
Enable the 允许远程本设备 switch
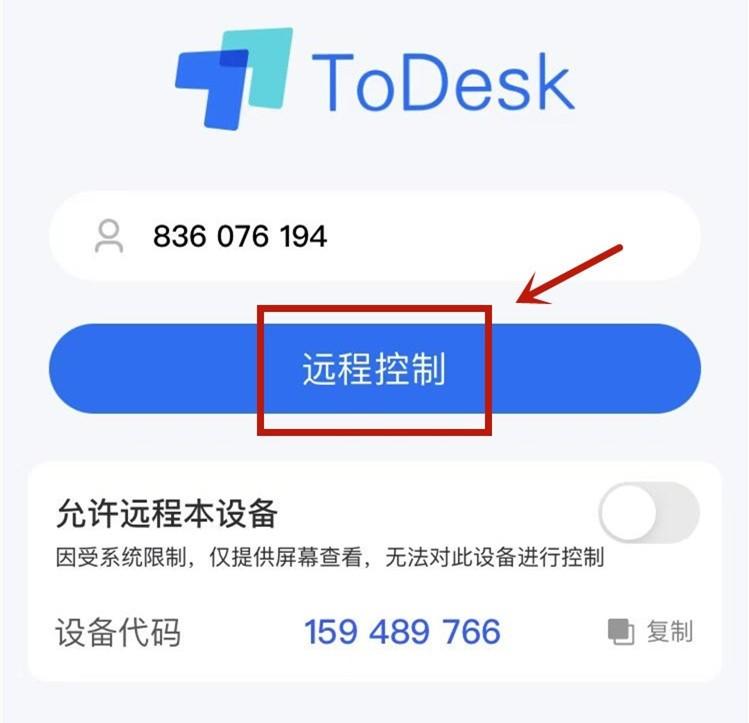coord(649,513)
